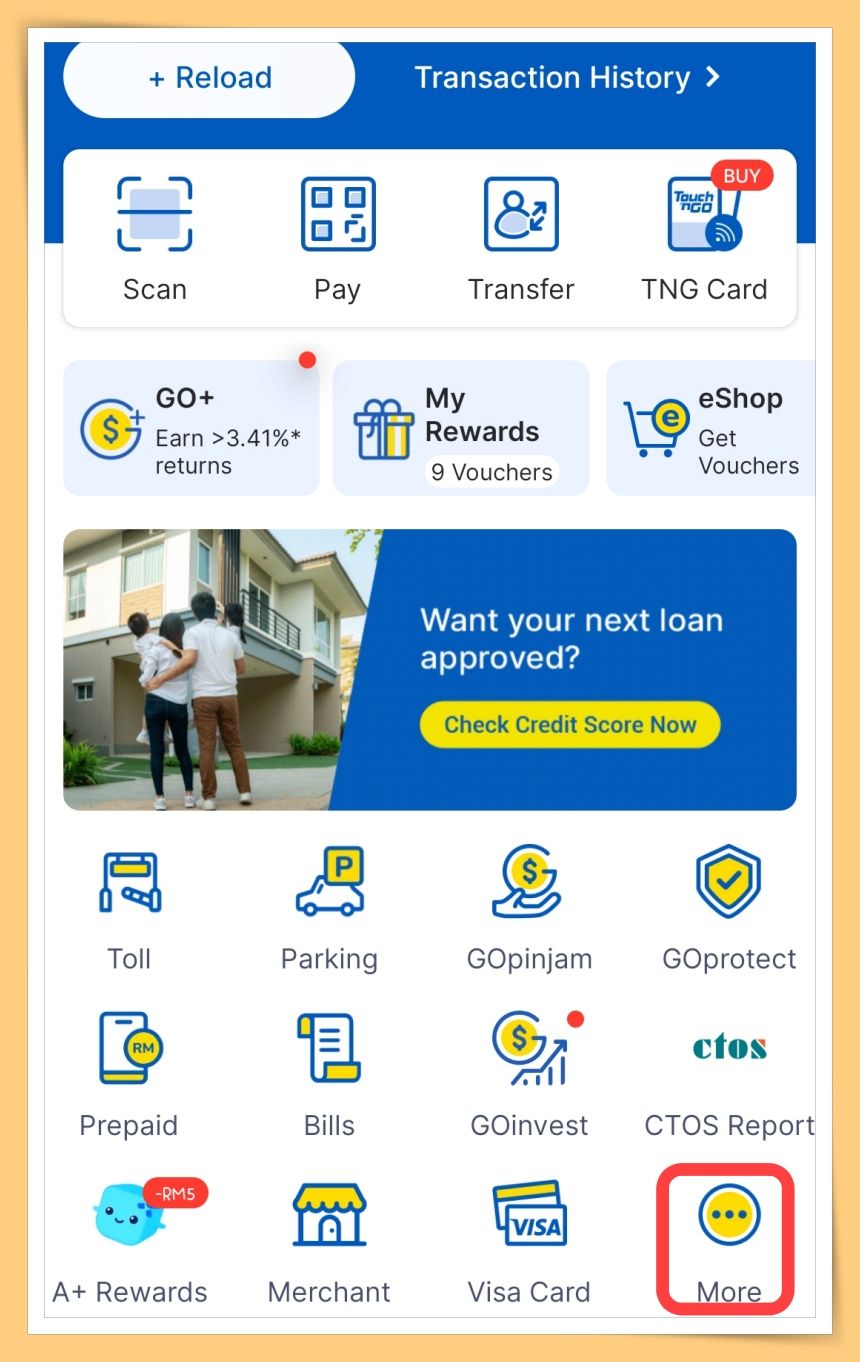Open the Pay option

337,238
